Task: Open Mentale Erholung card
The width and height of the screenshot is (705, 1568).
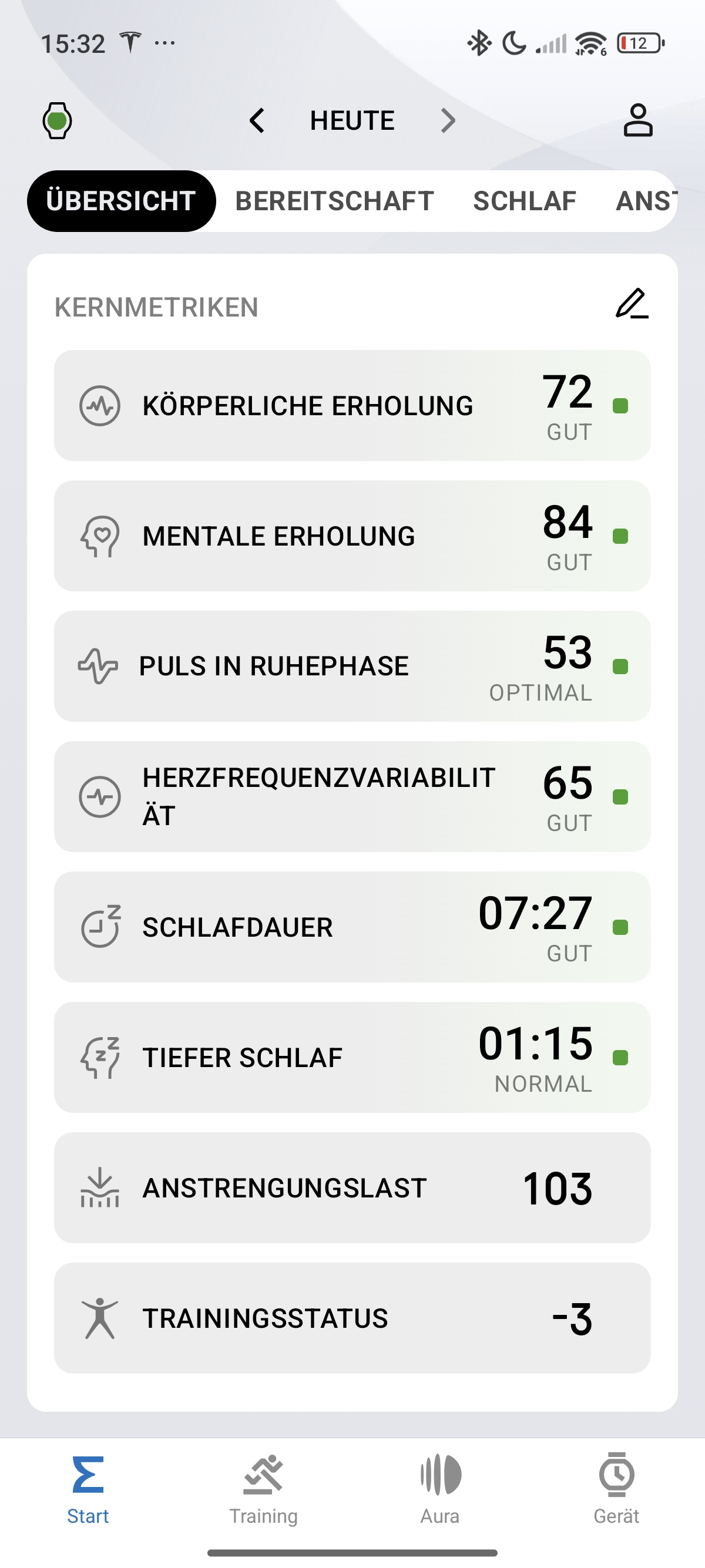Action: (x=352, y=536)
